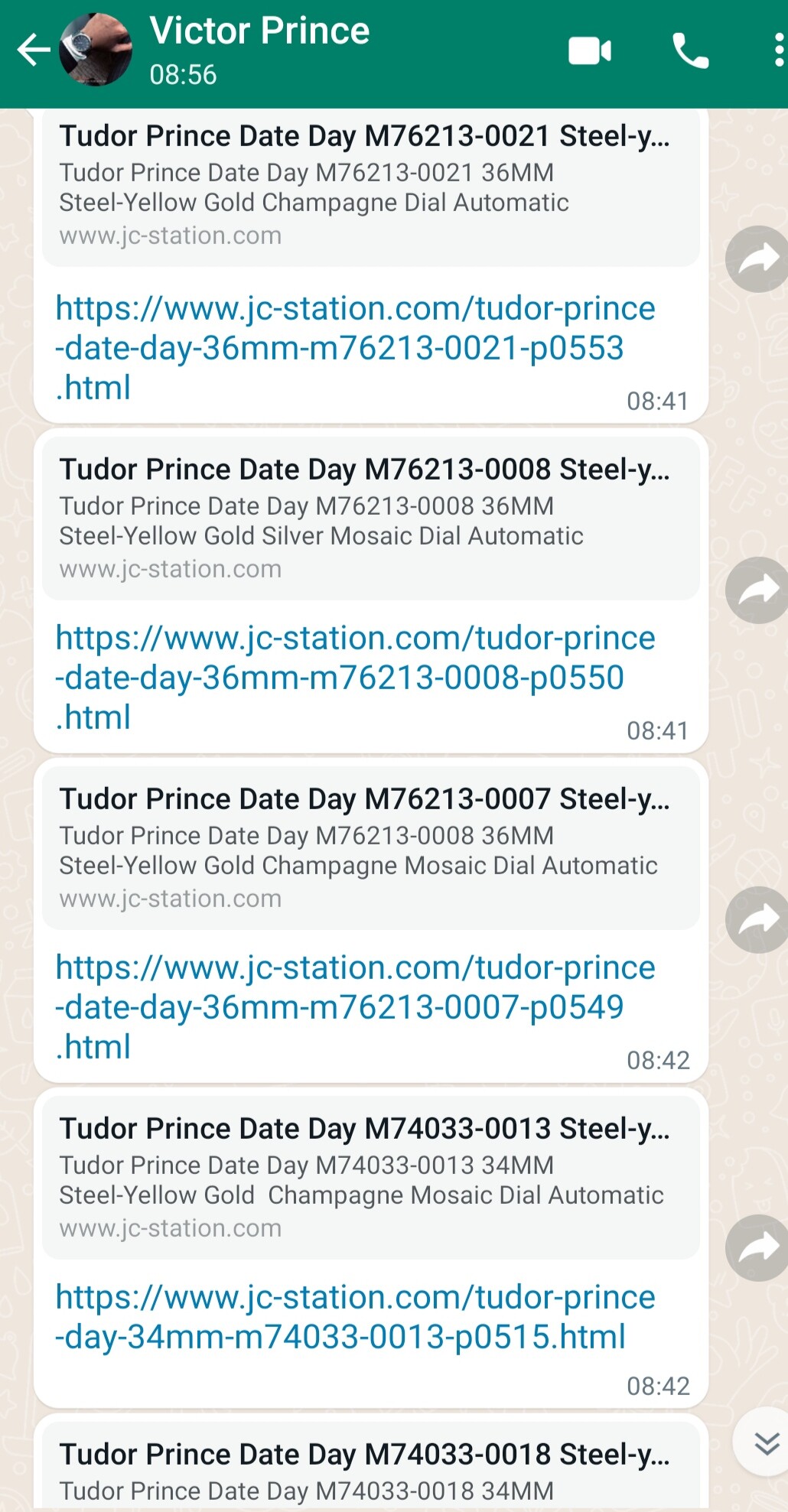Screen dimensions: 788x1512
Task: Start a video call with Victor Prince
Action: [590, 51]
